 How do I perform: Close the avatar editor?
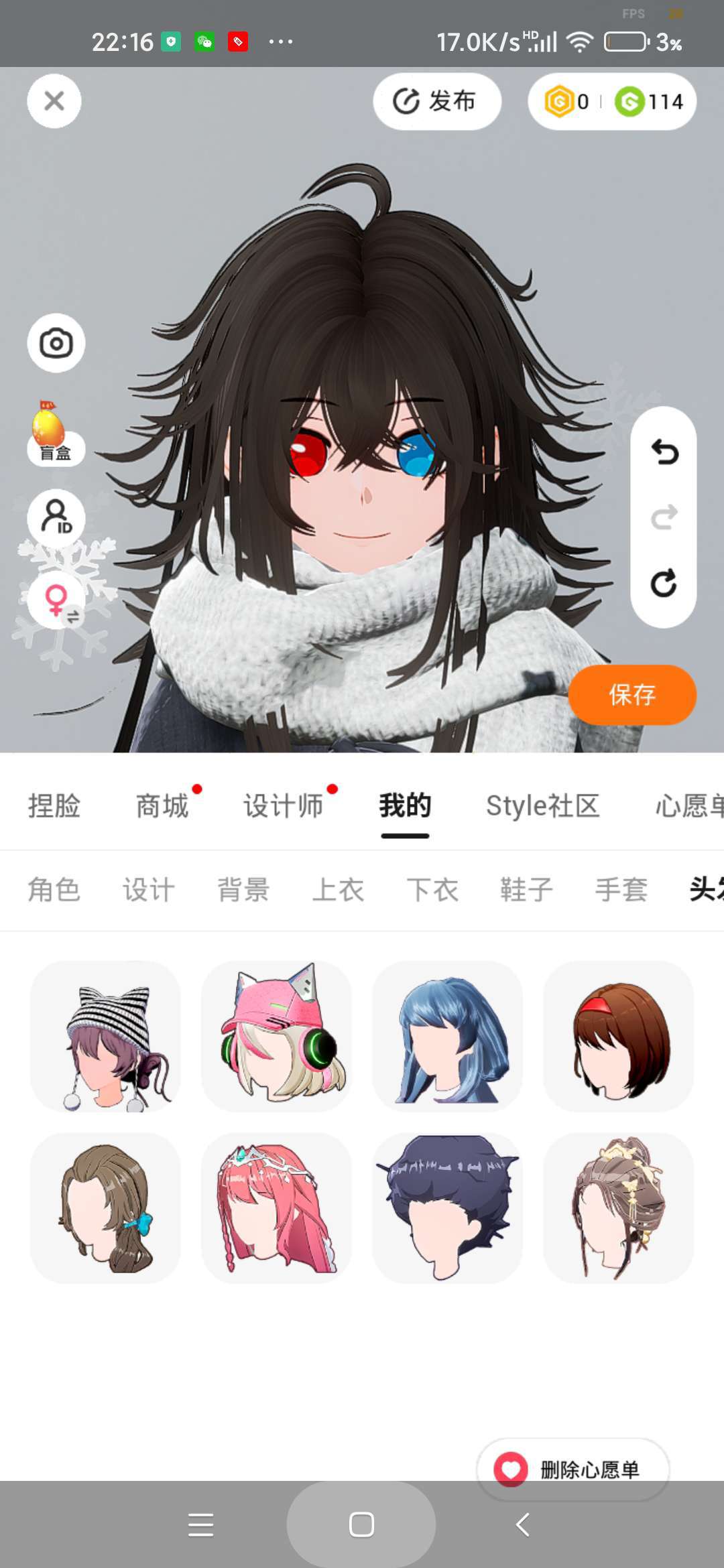[x=54, y=101]
